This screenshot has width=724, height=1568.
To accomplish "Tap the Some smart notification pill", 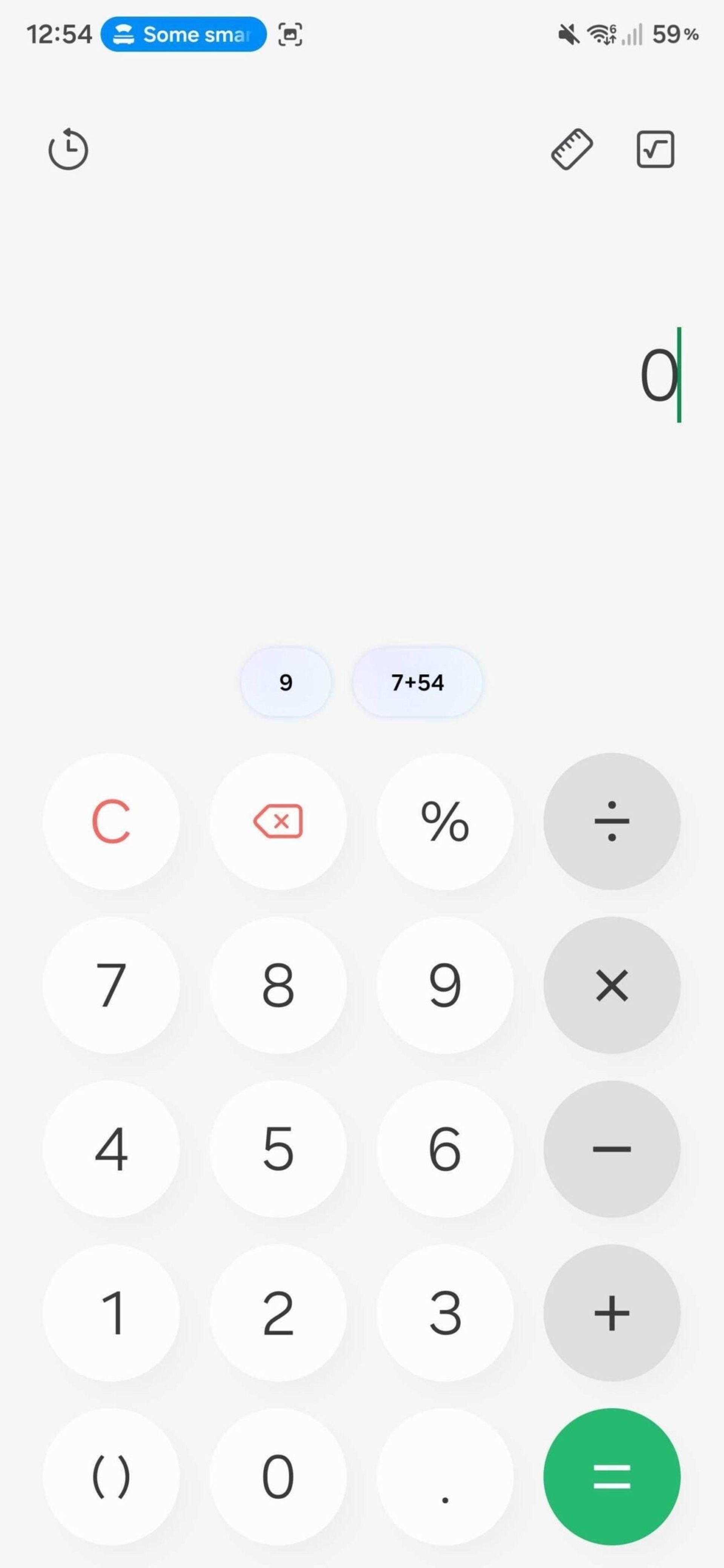I will (x=182, y=35).
